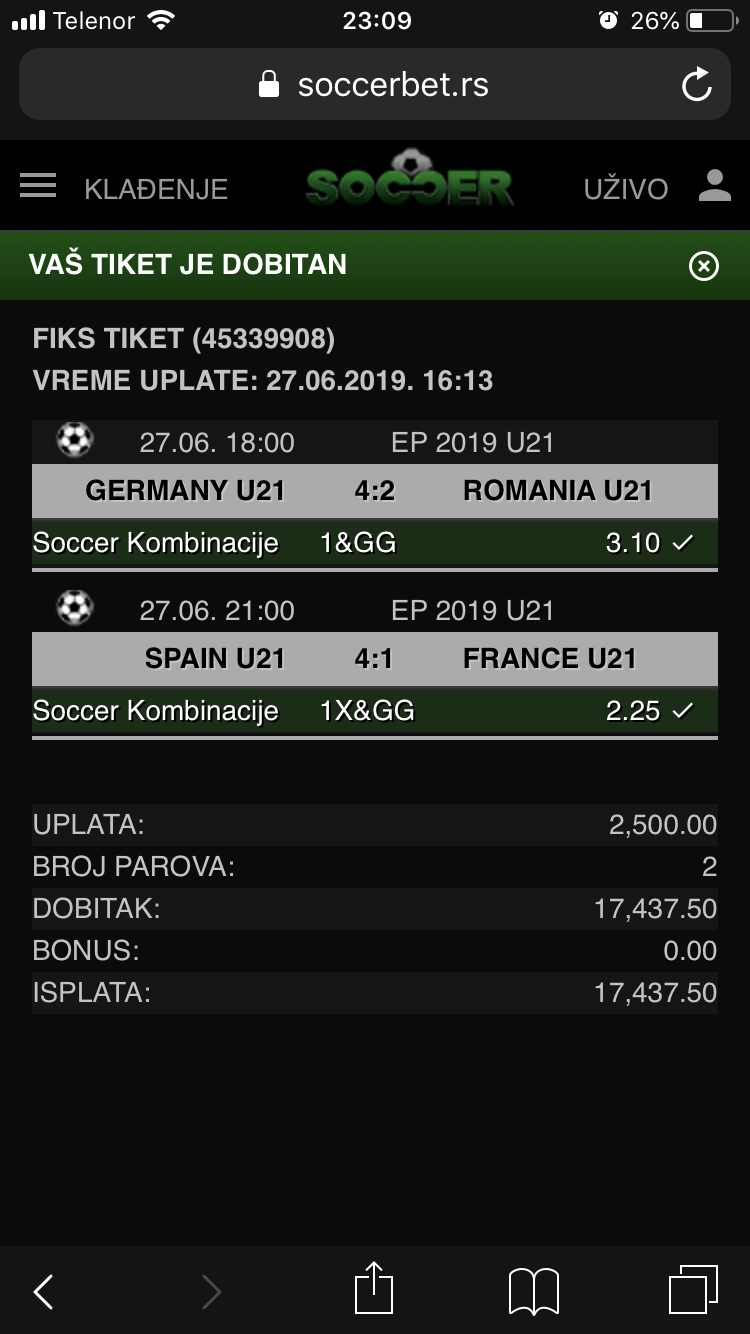Open the hamburger menu
This screenshot has width=750, height=1334.
[x=38, y=186]
